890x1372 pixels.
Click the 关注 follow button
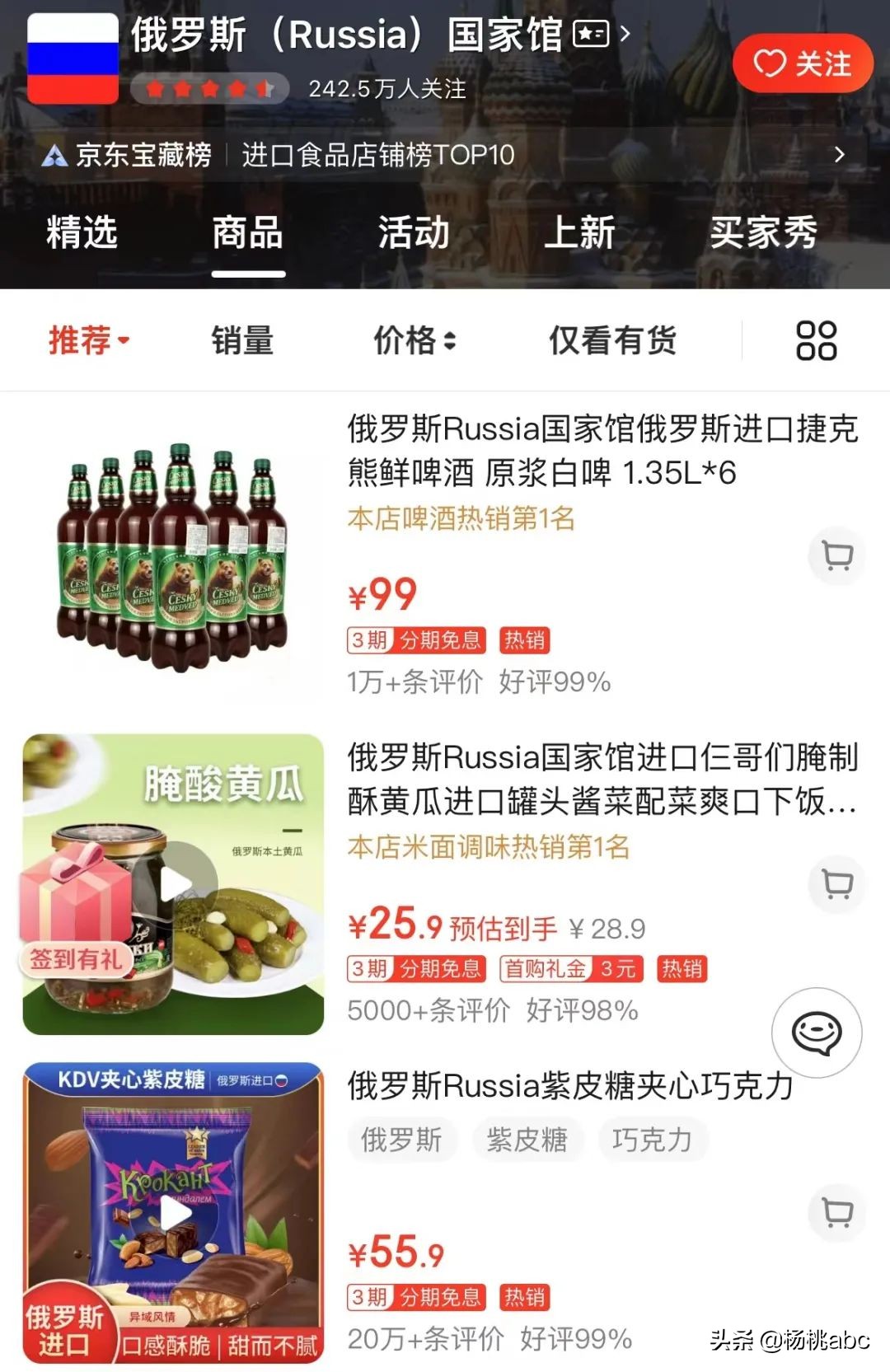pyautogui.click(x=802, y=64)
